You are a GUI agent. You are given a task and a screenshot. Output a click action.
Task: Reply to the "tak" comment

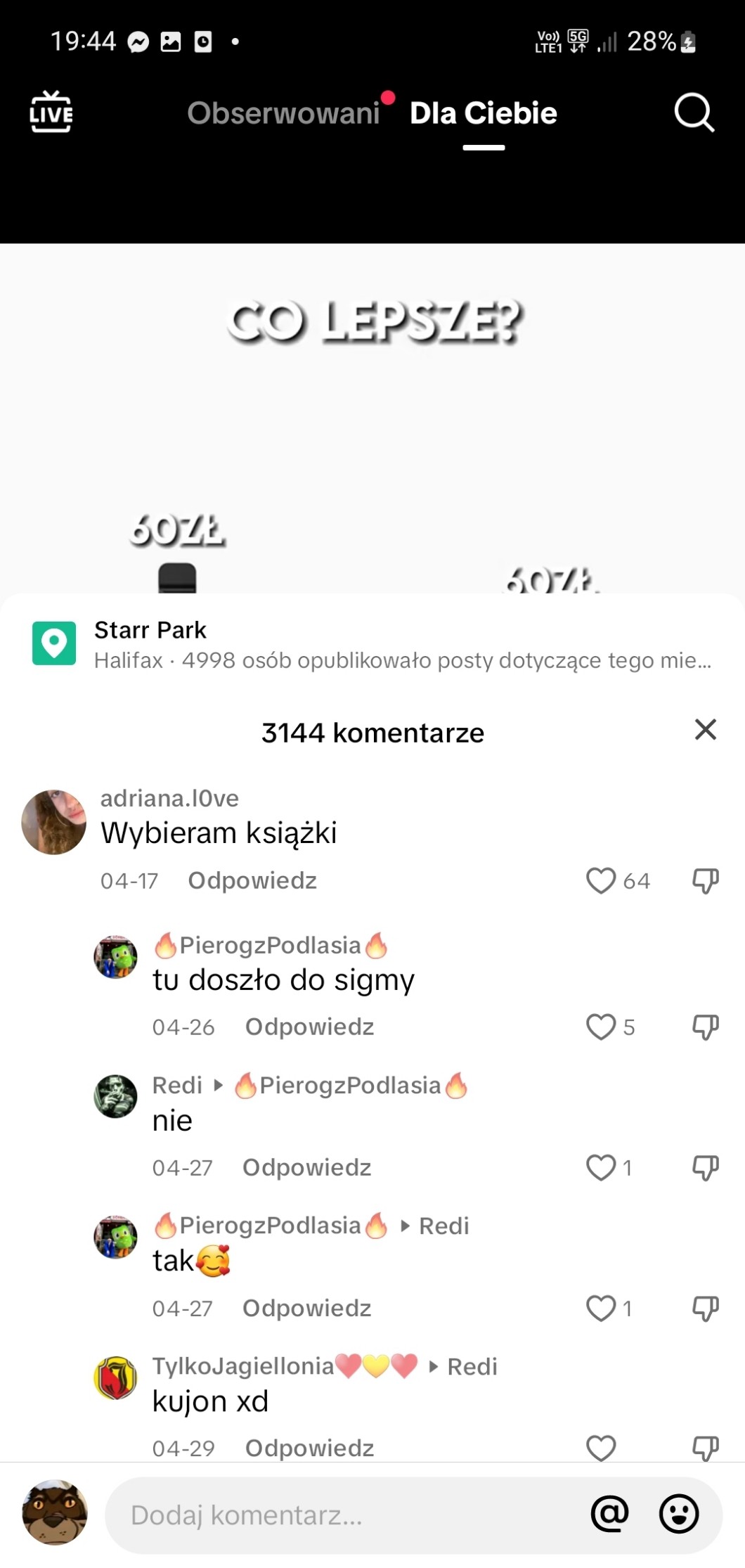(x=306, y=1308)
